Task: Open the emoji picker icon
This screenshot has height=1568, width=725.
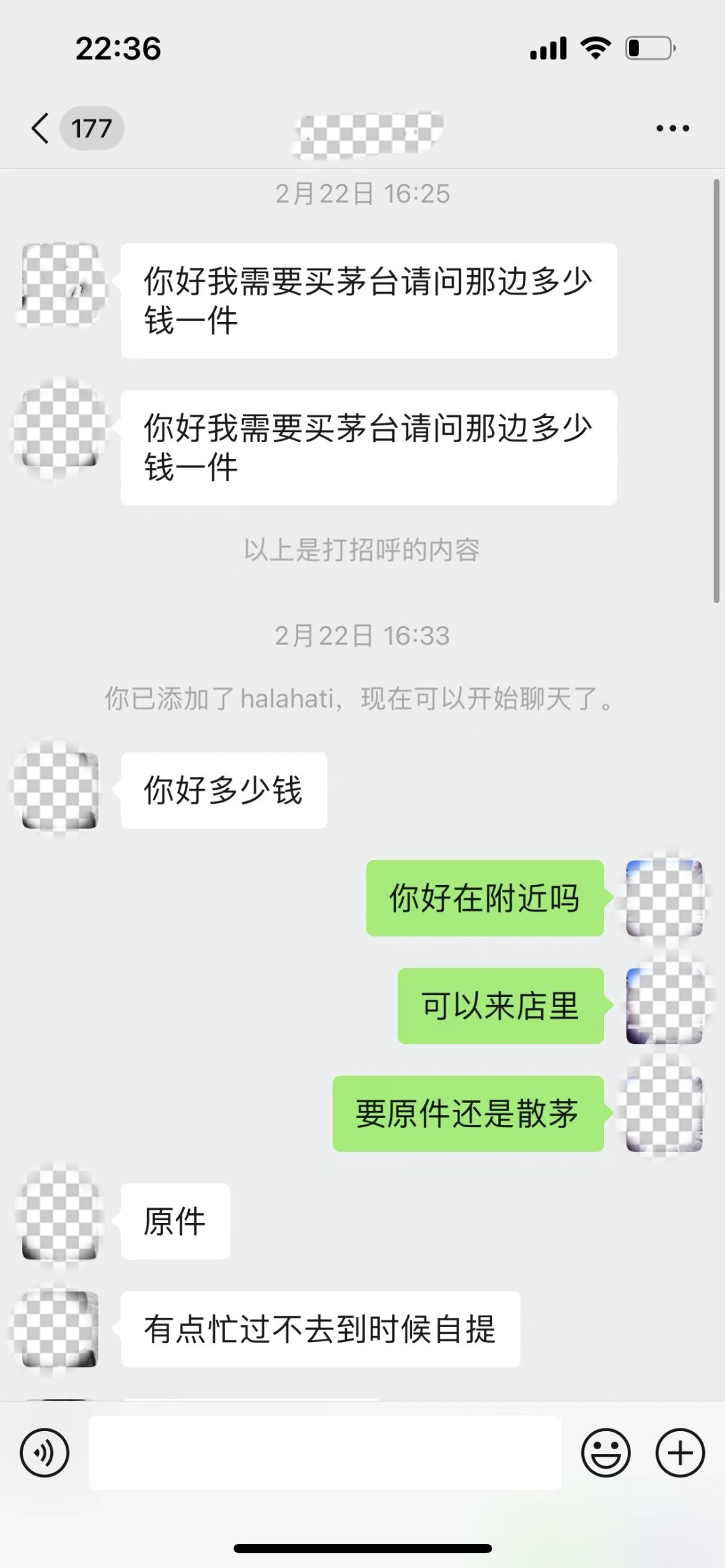Action: click(x=606, y=1453)
